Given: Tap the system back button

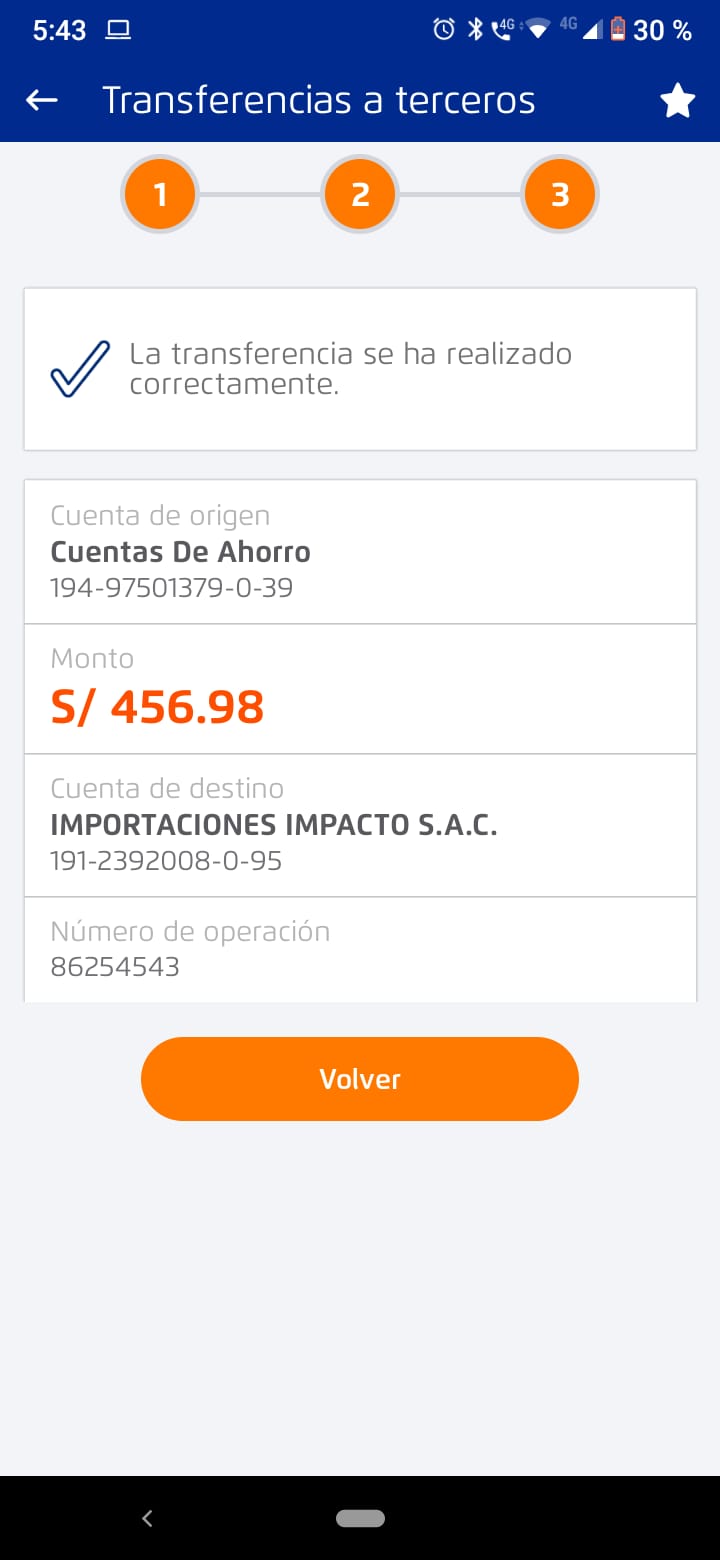Looking at the screenshot, I should click(147, 1518).
